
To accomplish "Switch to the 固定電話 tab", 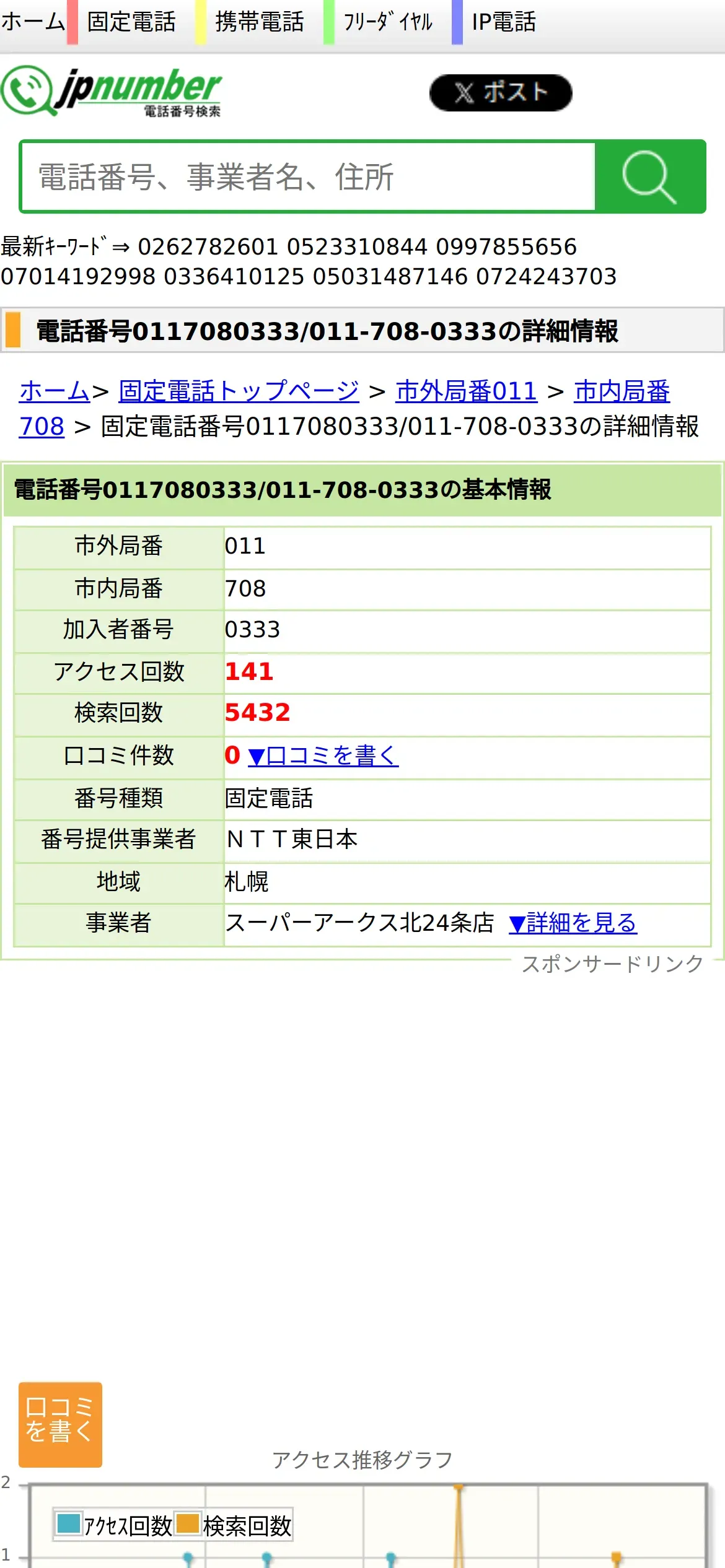I will (131, 22).
